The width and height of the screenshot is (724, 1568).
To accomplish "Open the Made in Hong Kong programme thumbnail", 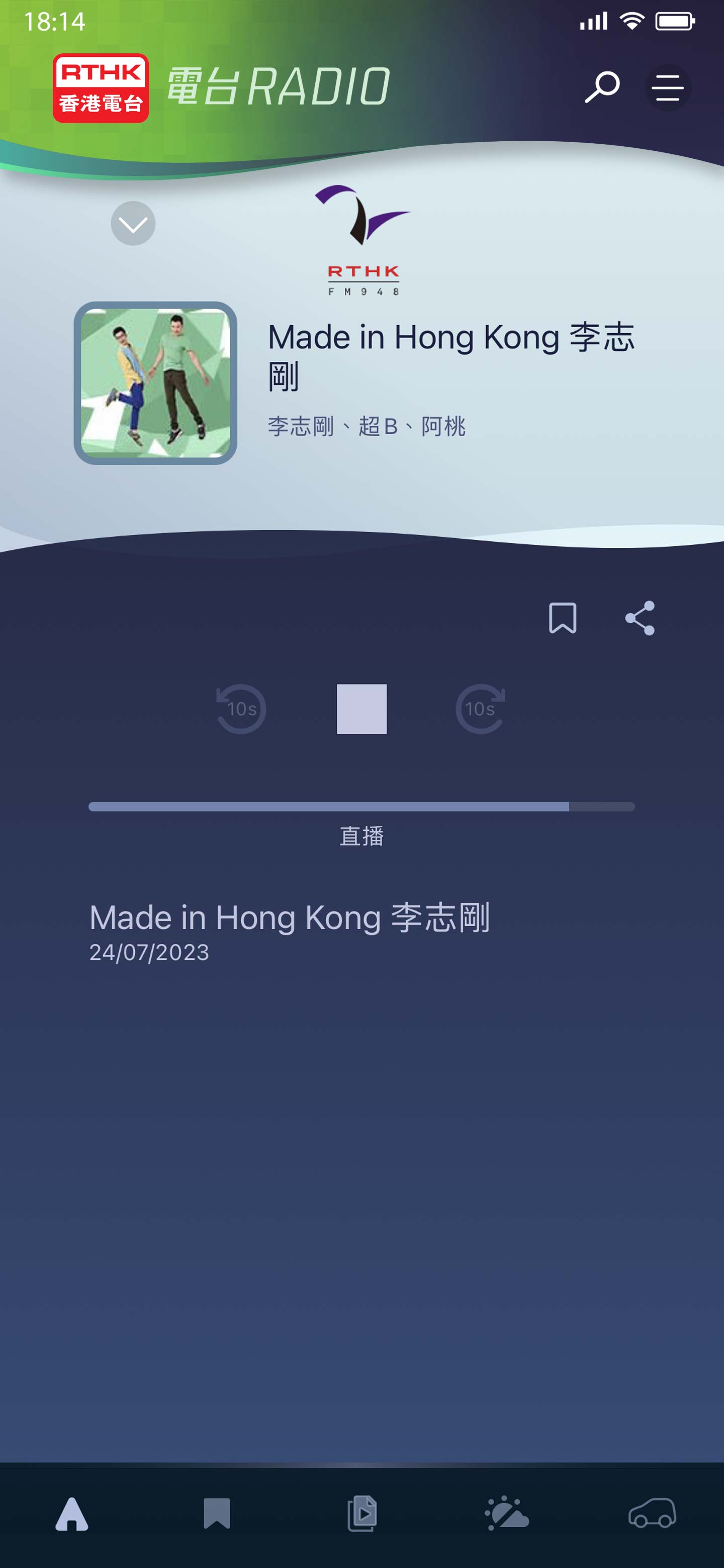I will (x=155, y=383).
